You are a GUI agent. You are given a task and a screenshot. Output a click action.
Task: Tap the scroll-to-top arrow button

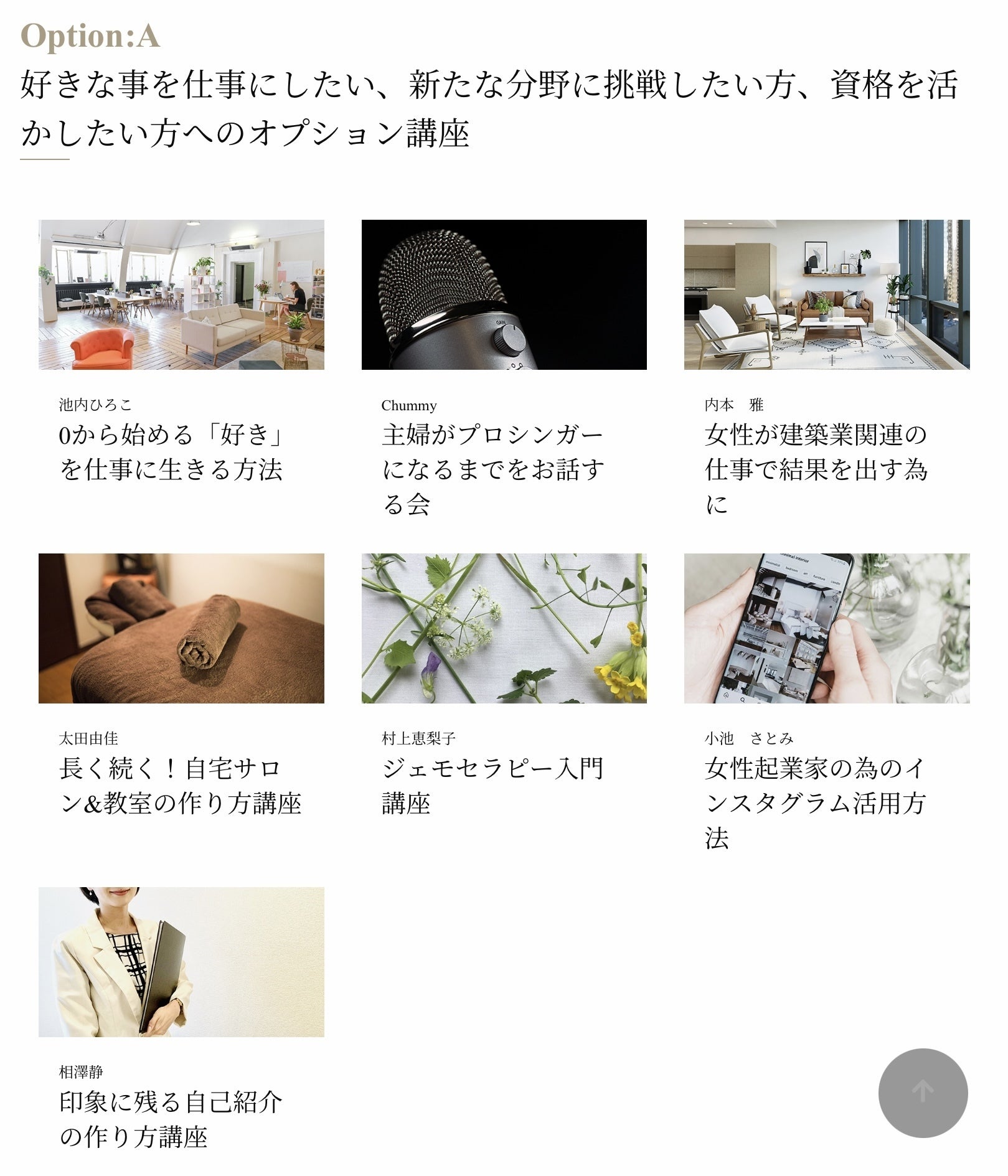pyautogui.click(x=922, y=1092)
